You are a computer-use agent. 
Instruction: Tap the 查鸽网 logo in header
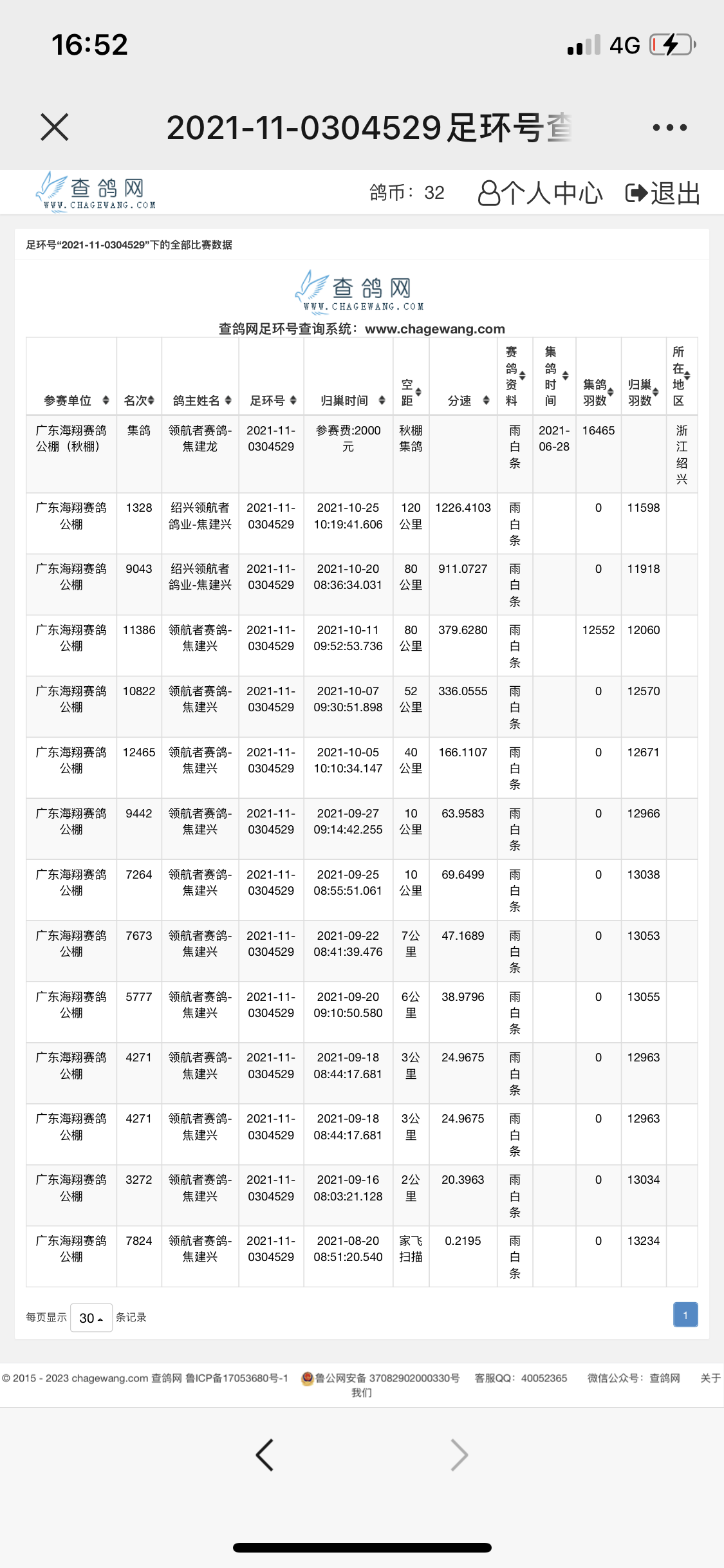click(x=96, y=192)
